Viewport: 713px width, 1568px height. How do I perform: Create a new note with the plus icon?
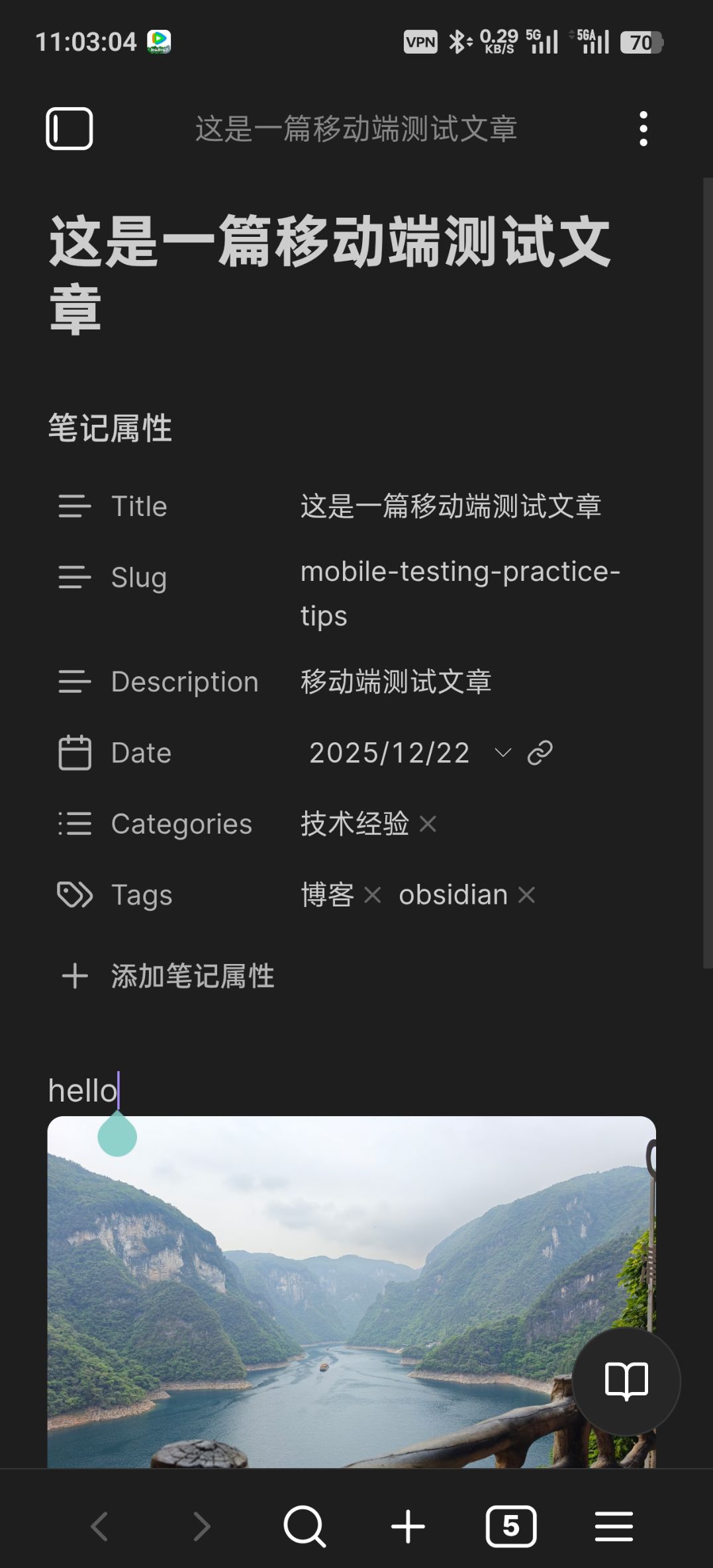[x=408, y=1526]
